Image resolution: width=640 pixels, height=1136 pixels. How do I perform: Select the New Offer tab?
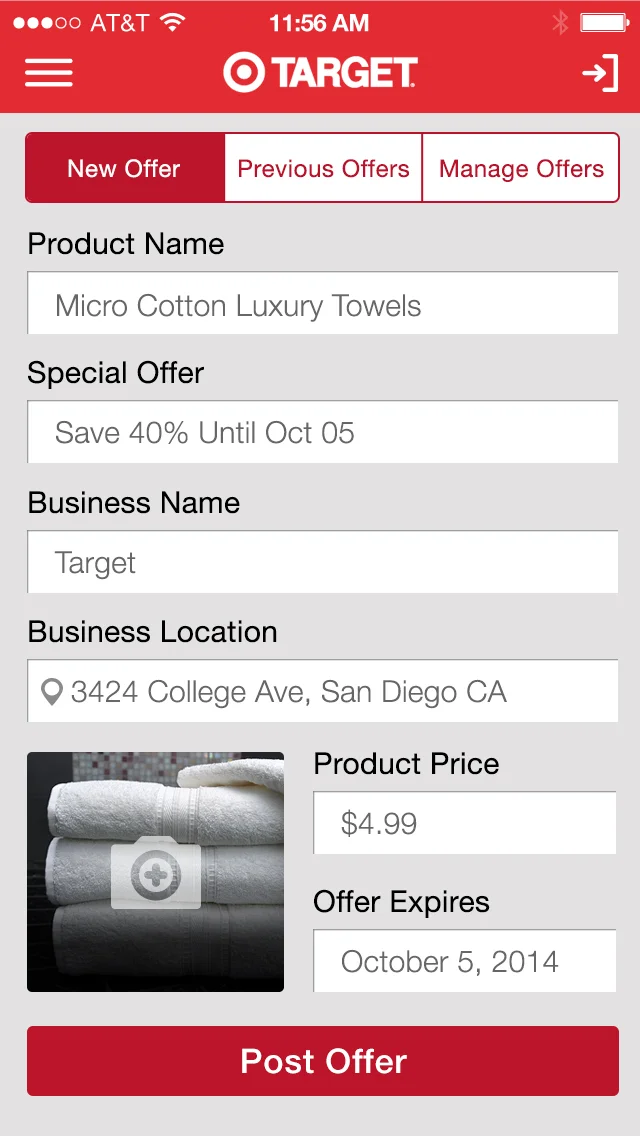click(x=124, y=168)
